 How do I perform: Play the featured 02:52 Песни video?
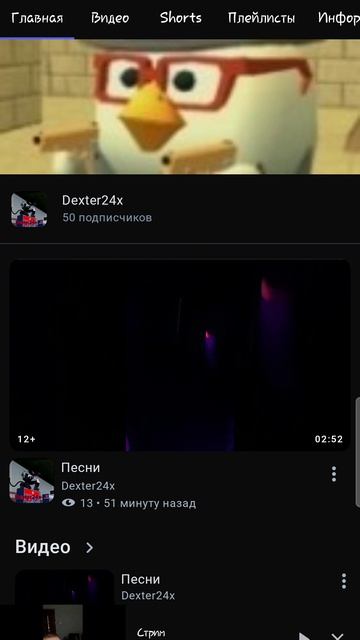180,355
